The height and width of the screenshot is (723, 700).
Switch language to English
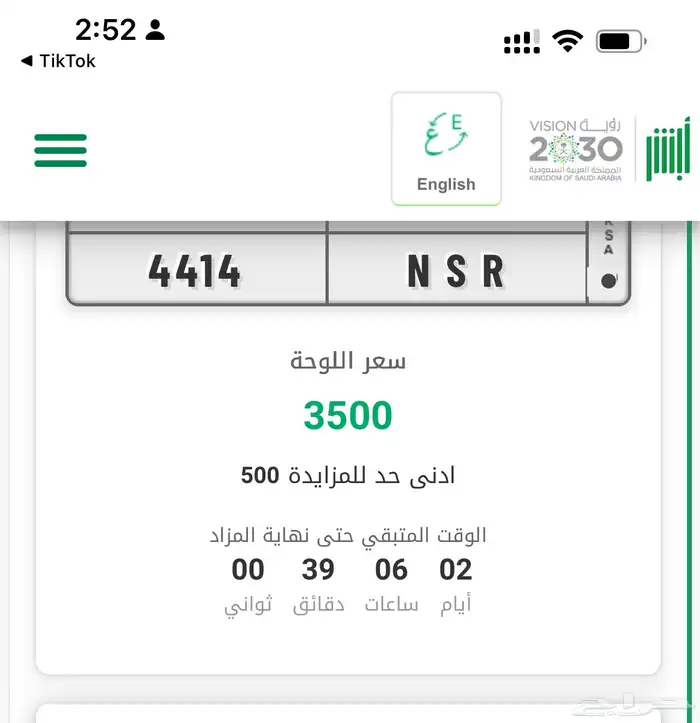point(446,150)
